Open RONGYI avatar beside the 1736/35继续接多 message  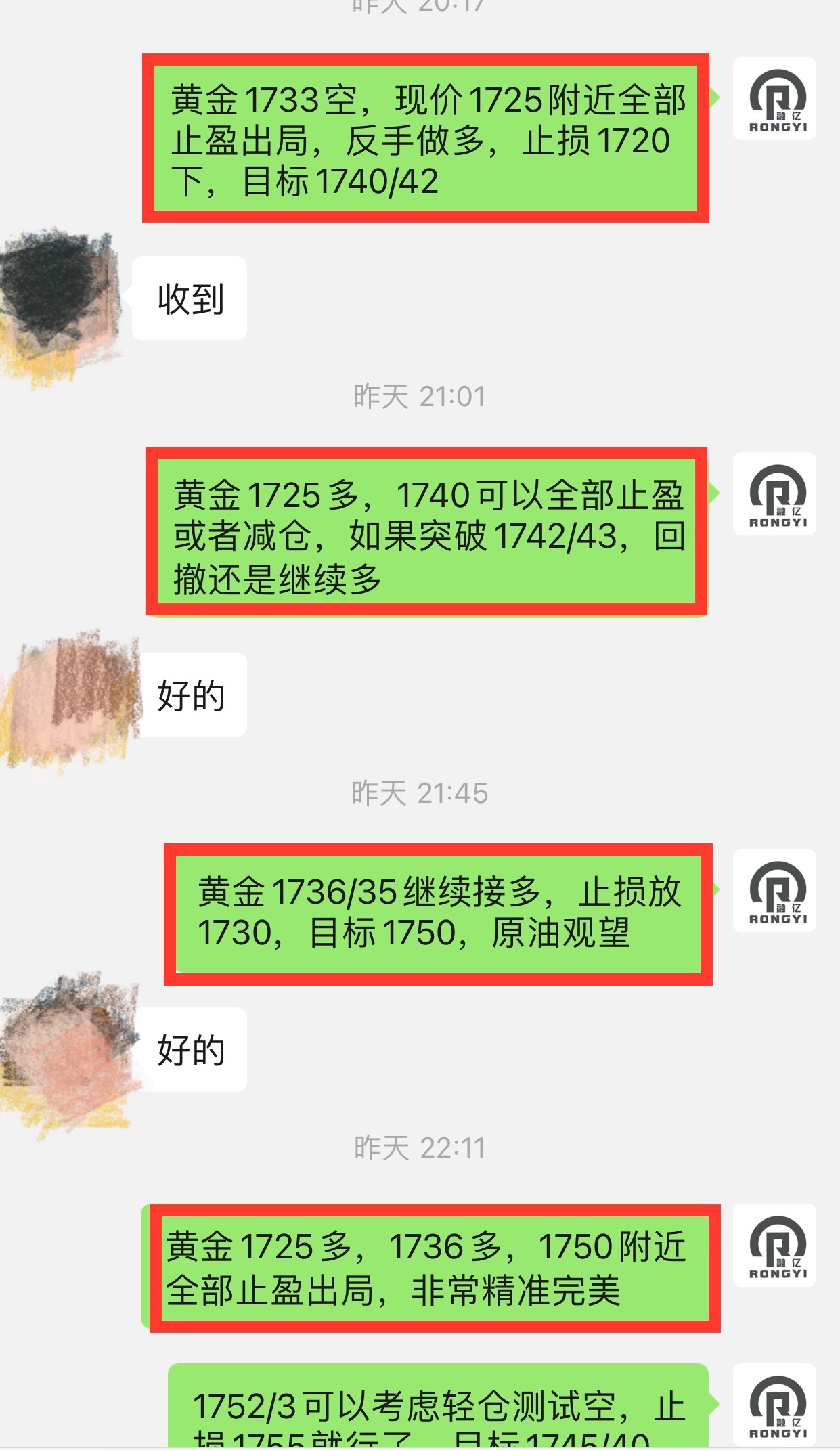(774, 891)
